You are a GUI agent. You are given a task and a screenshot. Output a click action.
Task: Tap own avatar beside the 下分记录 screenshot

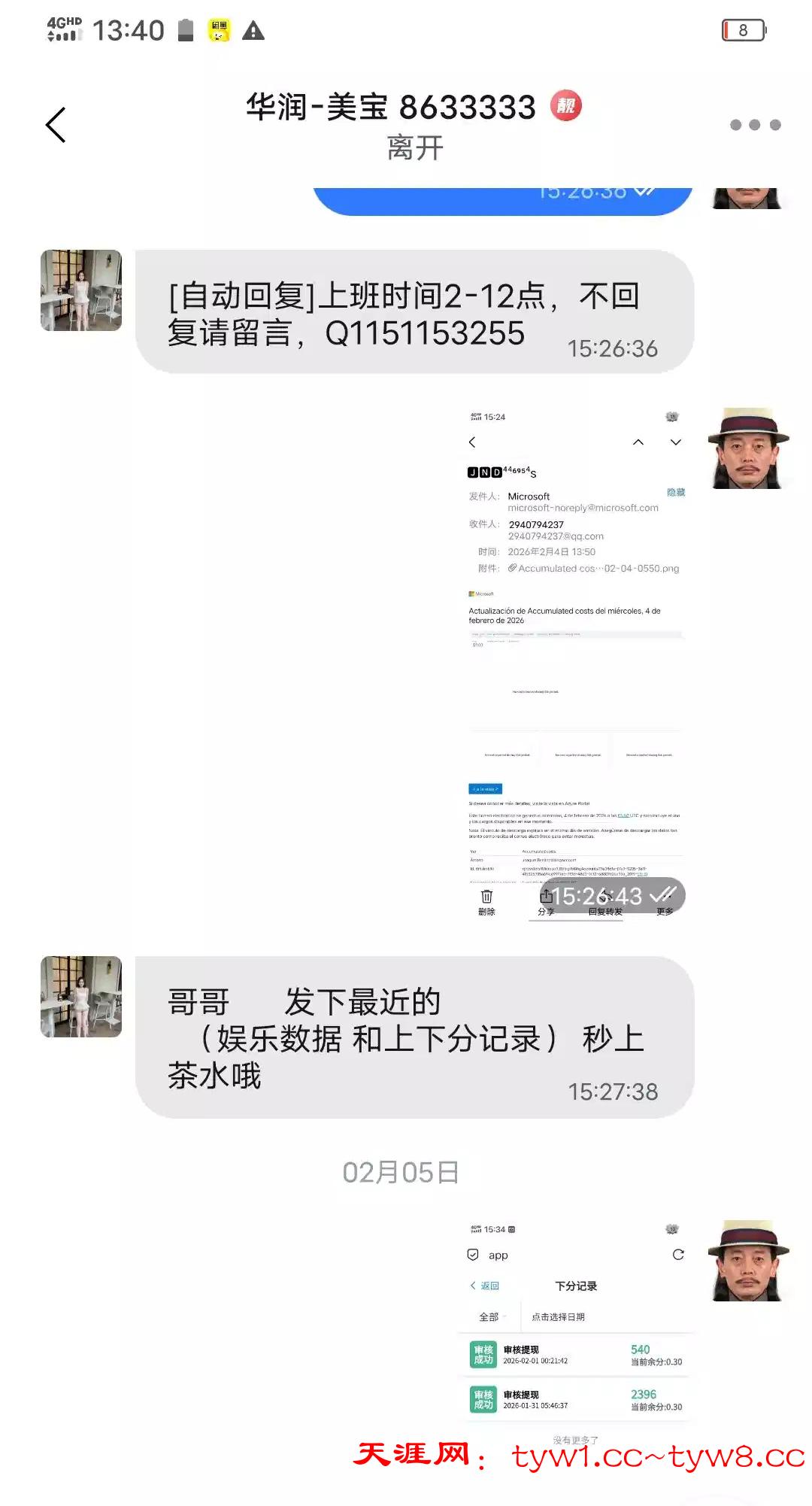tap(749, 1261)
